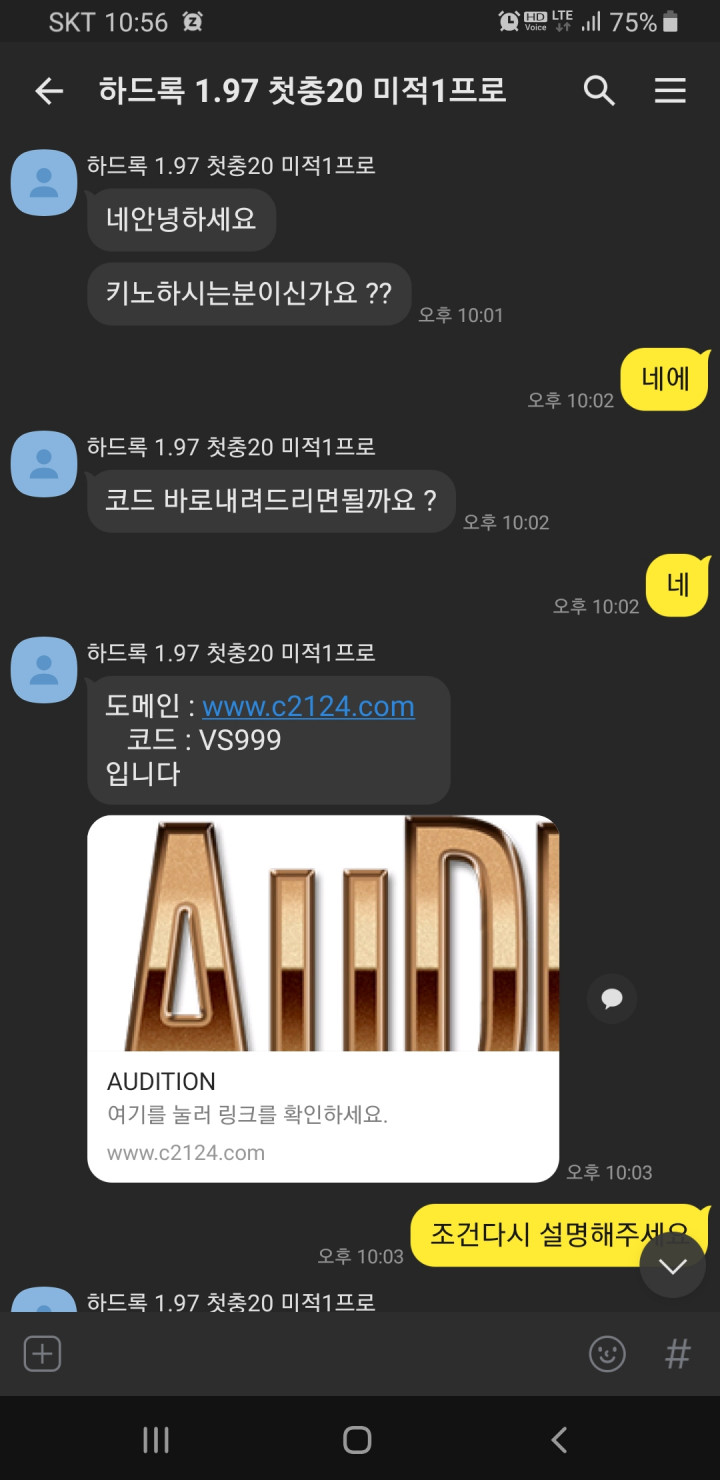Tap the share bubble beside the AUDITION preview
Viewport: 720px width, 1480px height.
point(612,998)
